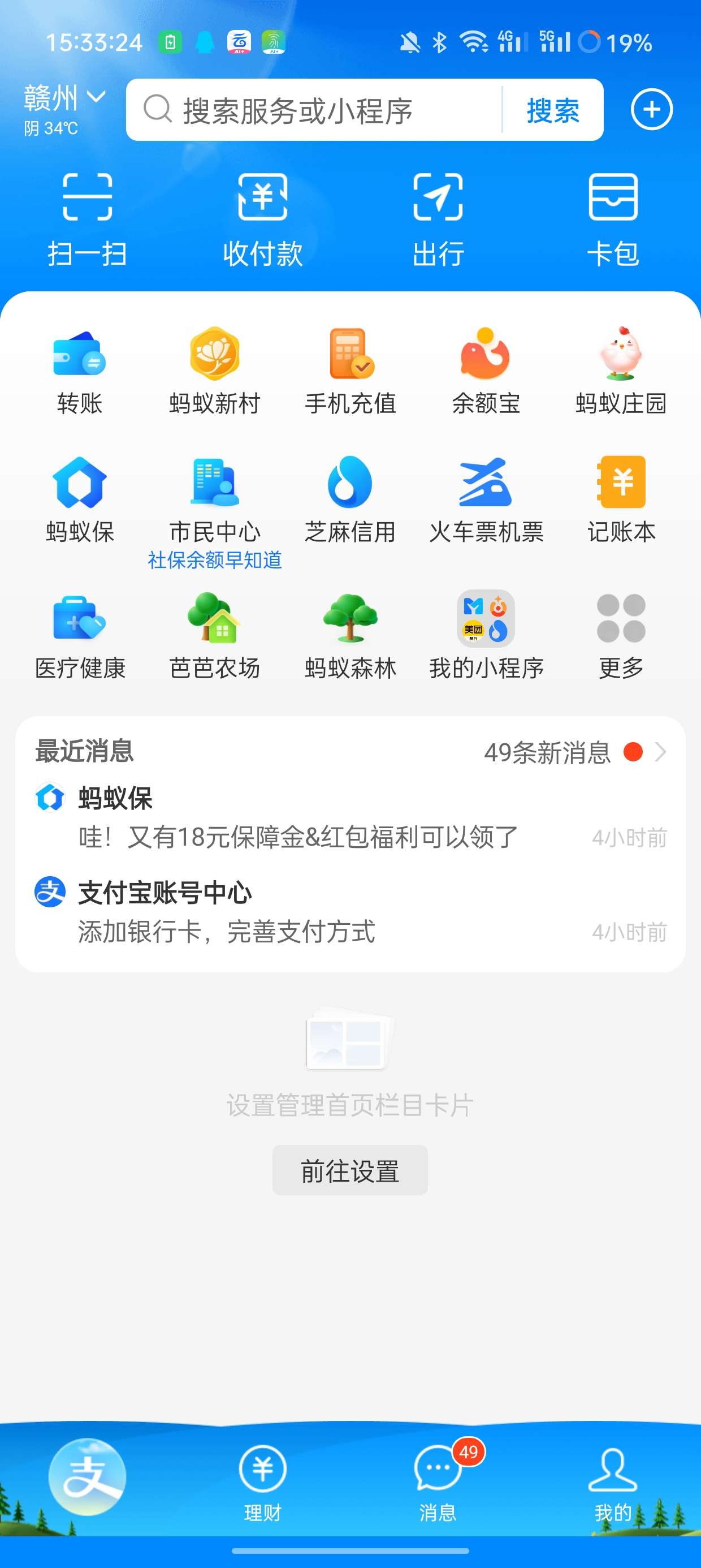Switch to 我的 tab
The height and width of the screenshot is (1568, 701).
click(613, 1481)
